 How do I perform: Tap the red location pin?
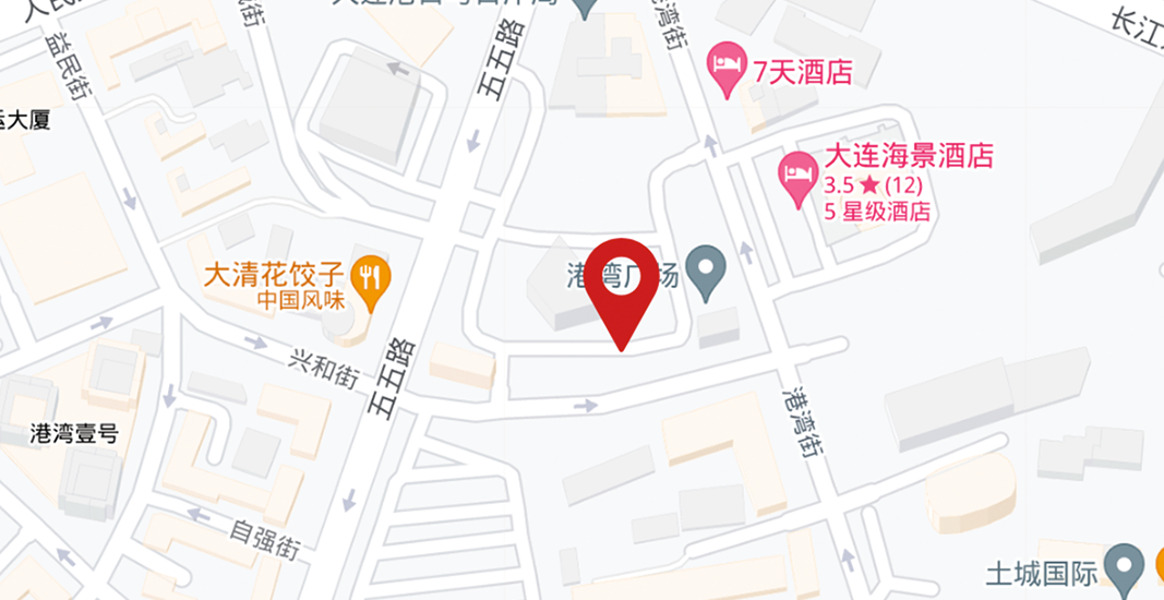(x=621, y=282)
